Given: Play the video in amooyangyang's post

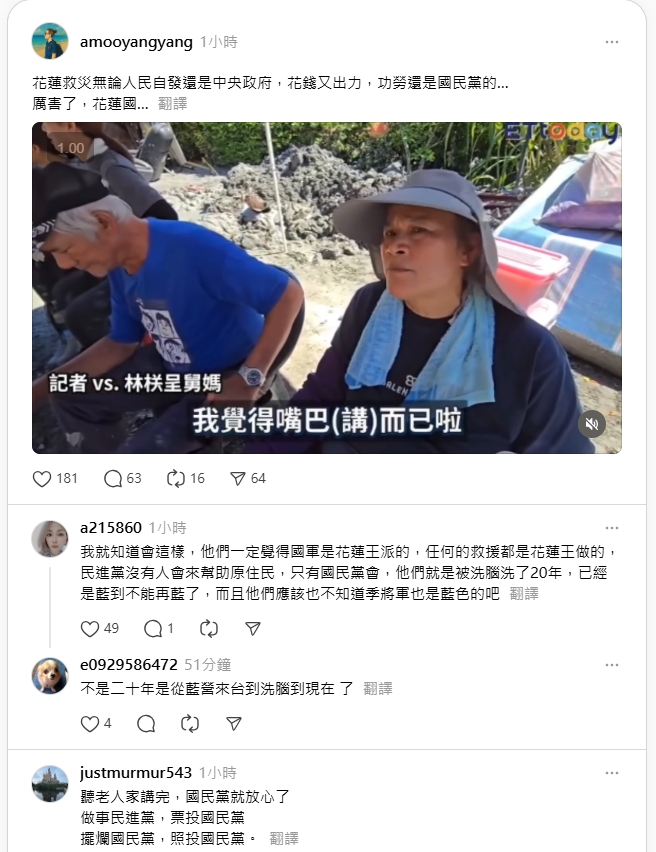Looking at the screenshot, I should [327, 288].
